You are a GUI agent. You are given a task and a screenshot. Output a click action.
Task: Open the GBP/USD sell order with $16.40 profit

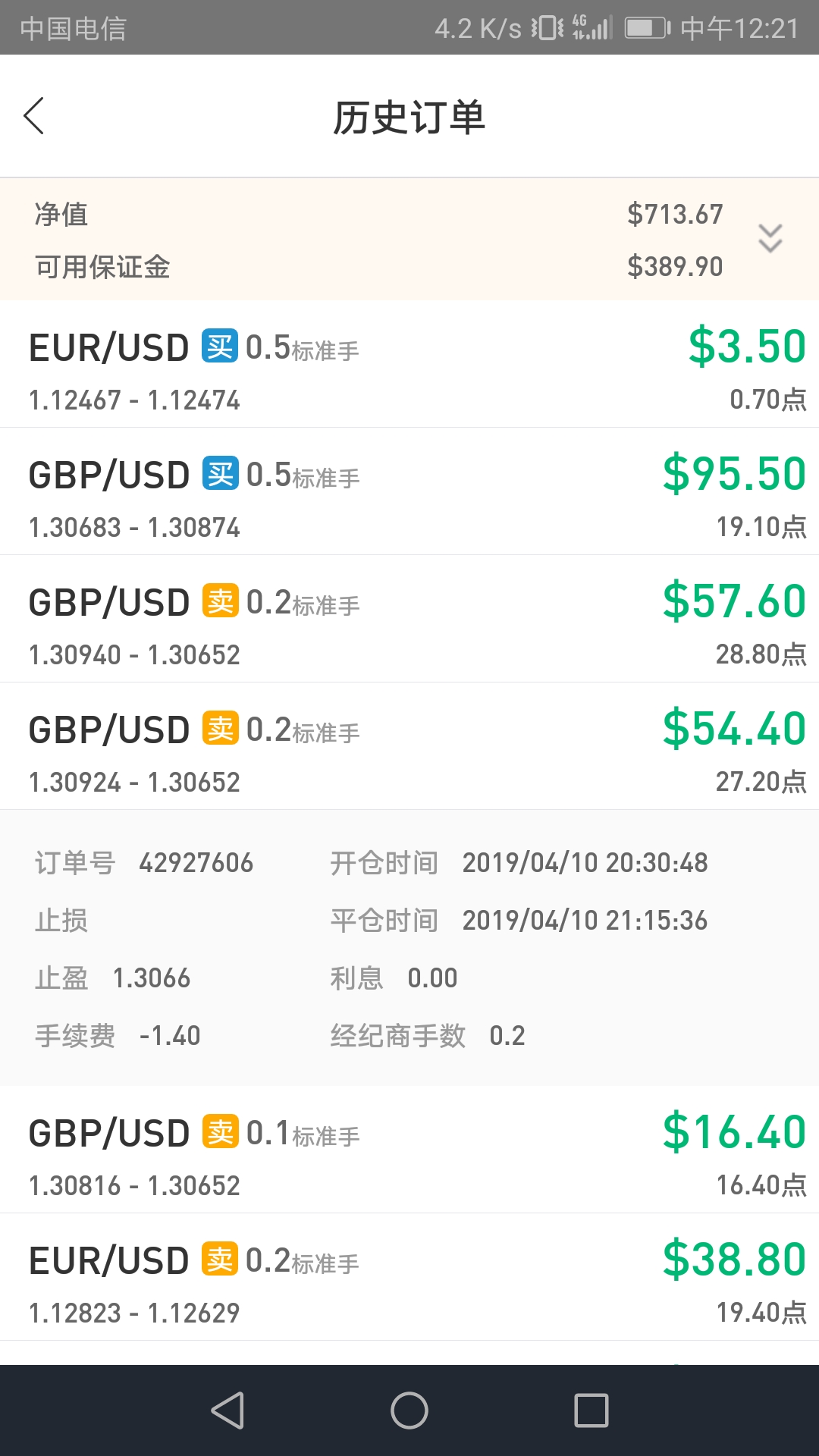click(x=409, y=1150)
